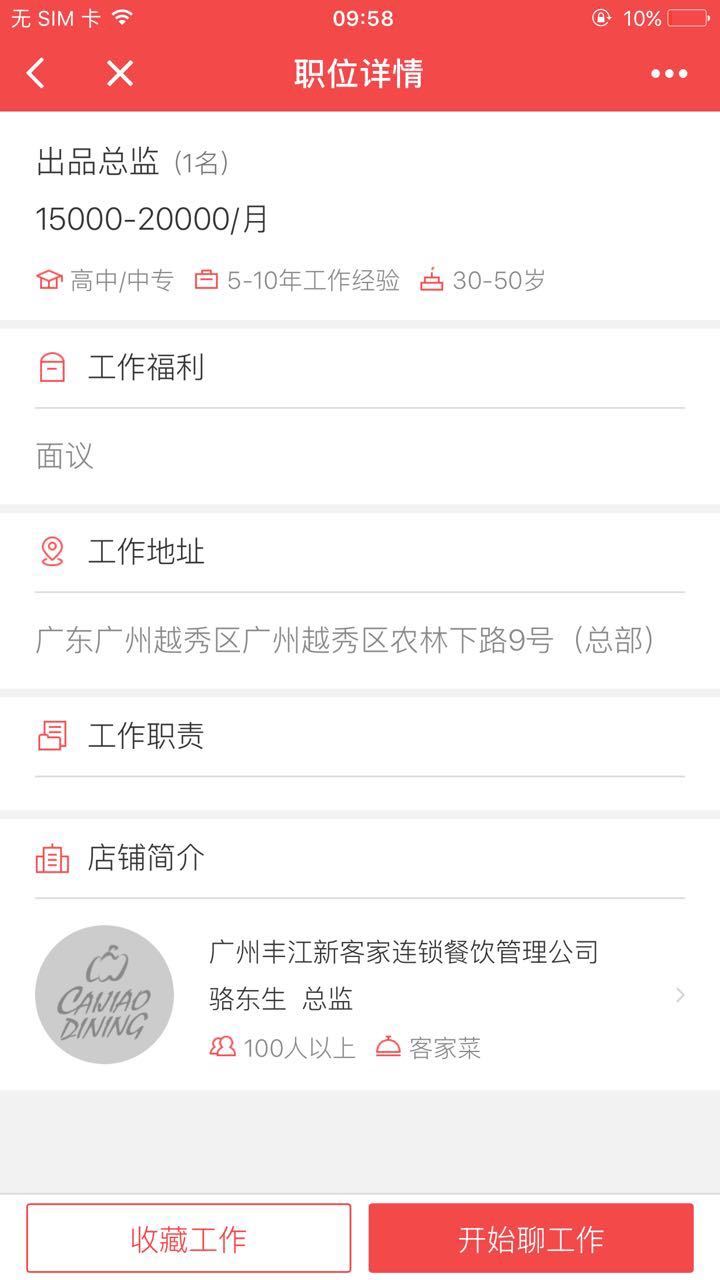Go back from the 职位详情 page

pos(36,73)
